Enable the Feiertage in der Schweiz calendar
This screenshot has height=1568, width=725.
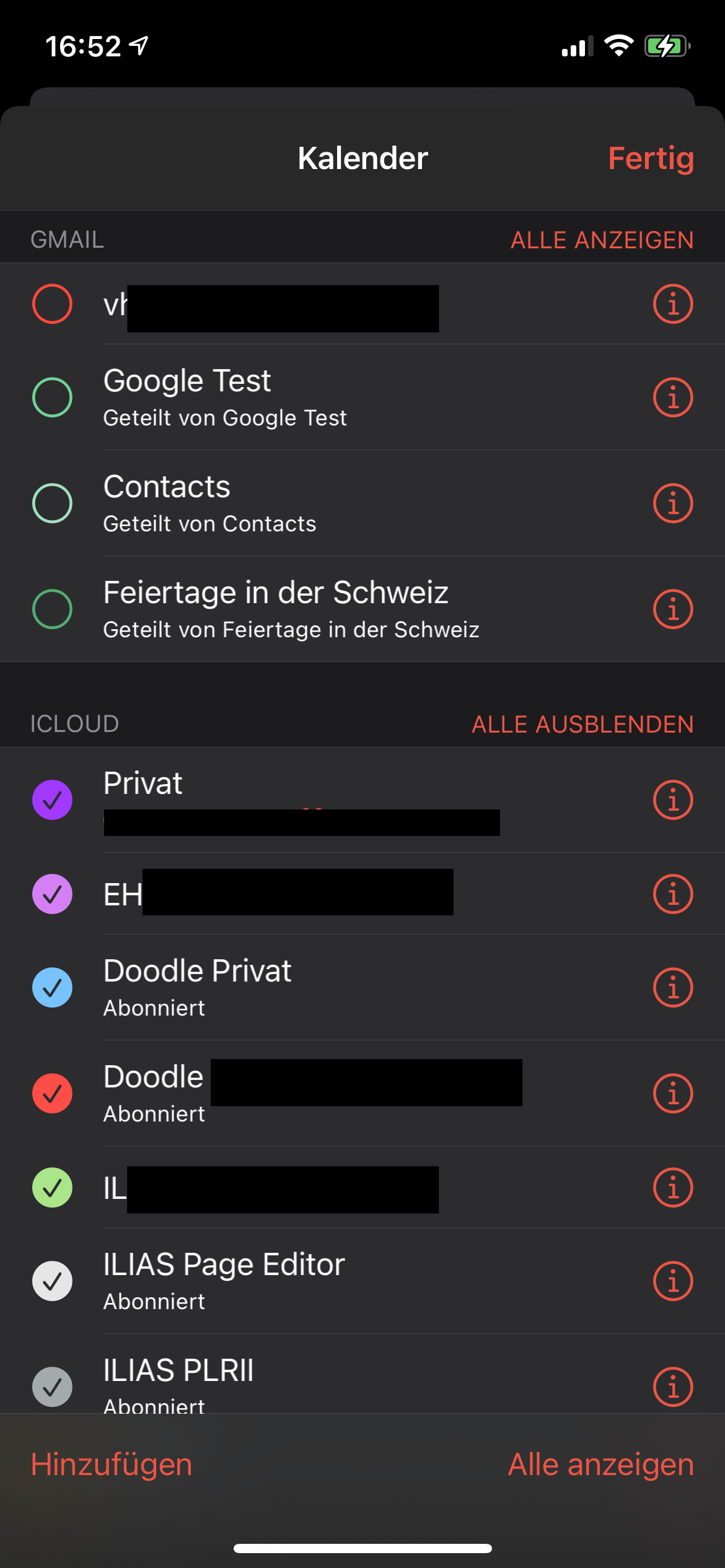click(53, 609)
